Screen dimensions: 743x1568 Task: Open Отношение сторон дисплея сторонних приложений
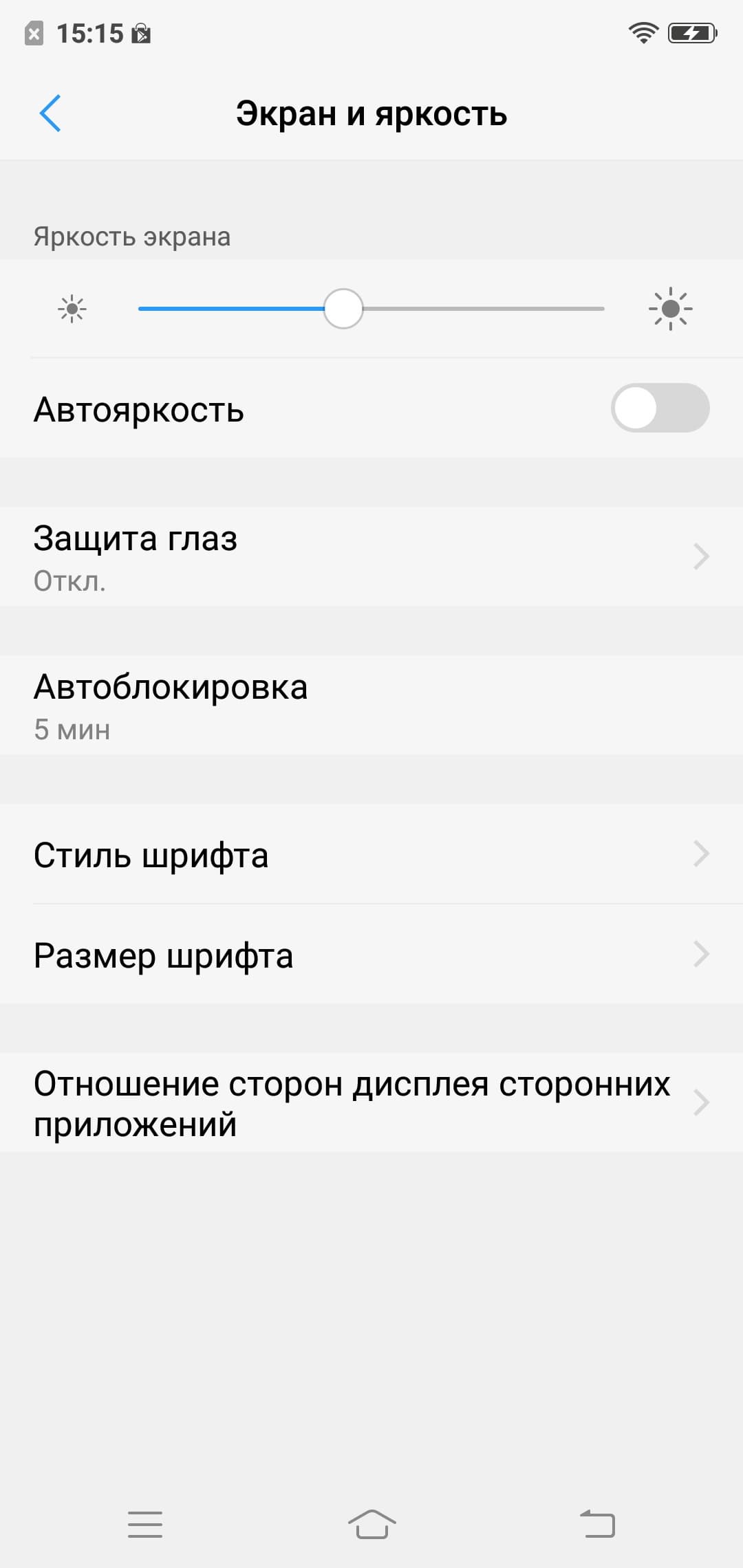371,1102
